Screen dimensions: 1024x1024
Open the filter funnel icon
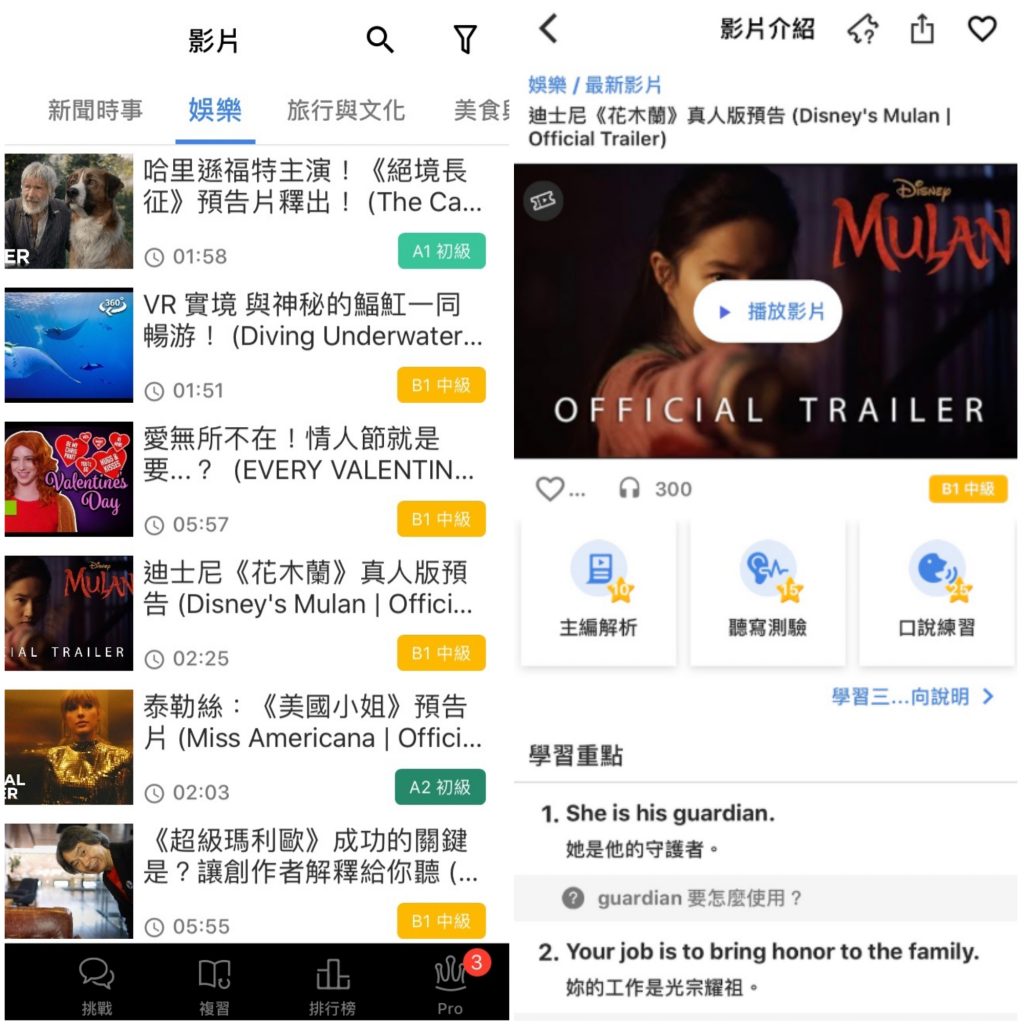465,40
